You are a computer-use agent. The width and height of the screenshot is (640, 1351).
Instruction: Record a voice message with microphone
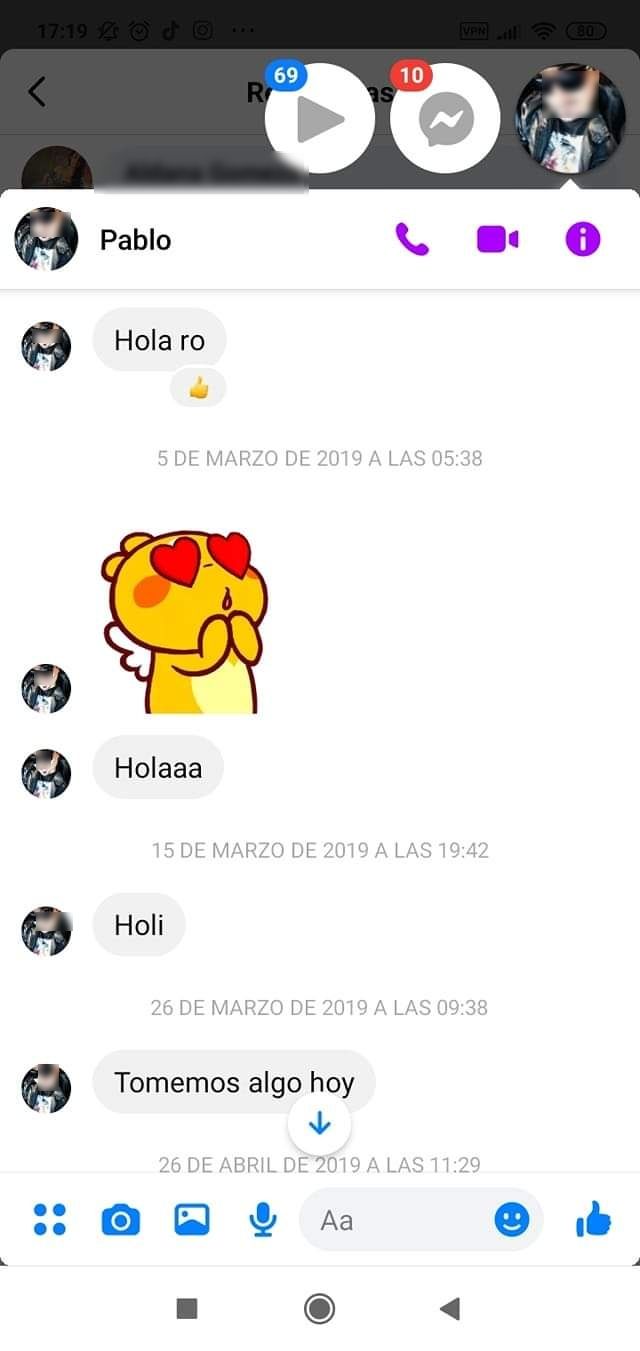(x=262, y=1220)
